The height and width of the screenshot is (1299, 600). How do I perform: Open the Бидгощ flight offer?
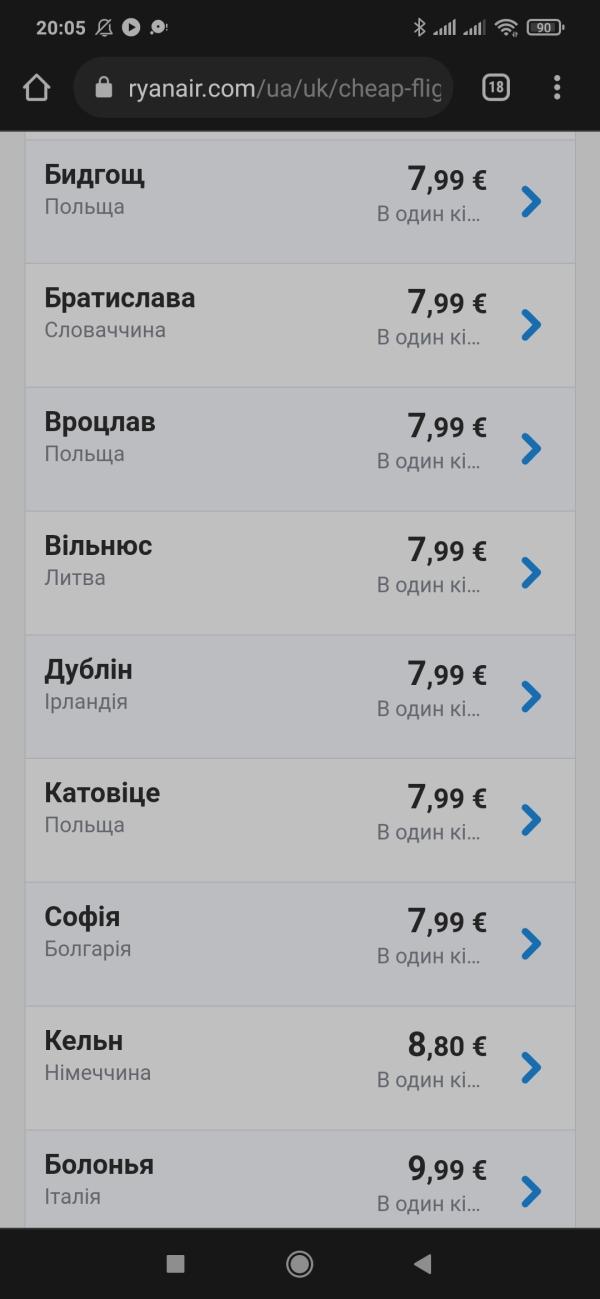pyautogui.click(x=300, y=201)
